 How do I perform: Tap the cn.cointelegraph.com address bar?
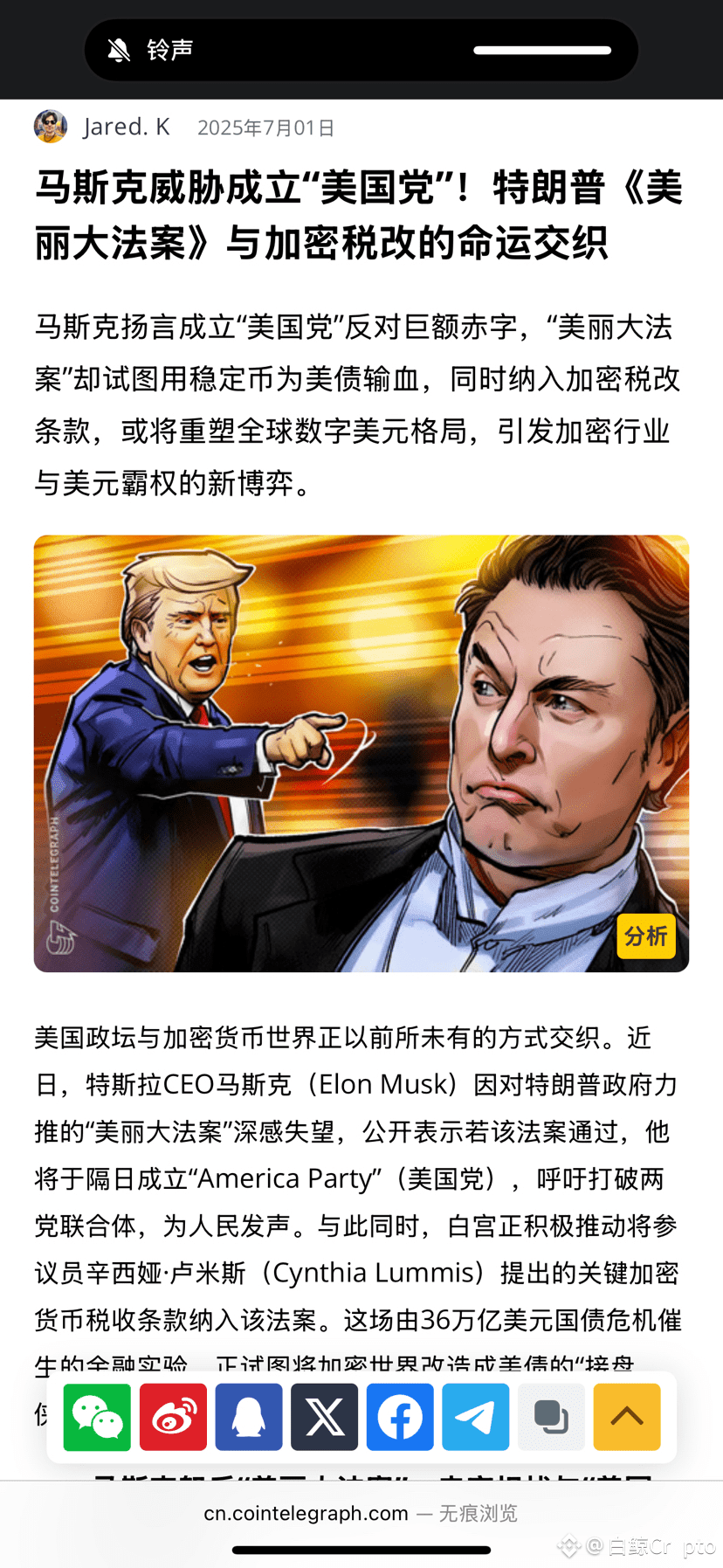[x=361, y=1513]
